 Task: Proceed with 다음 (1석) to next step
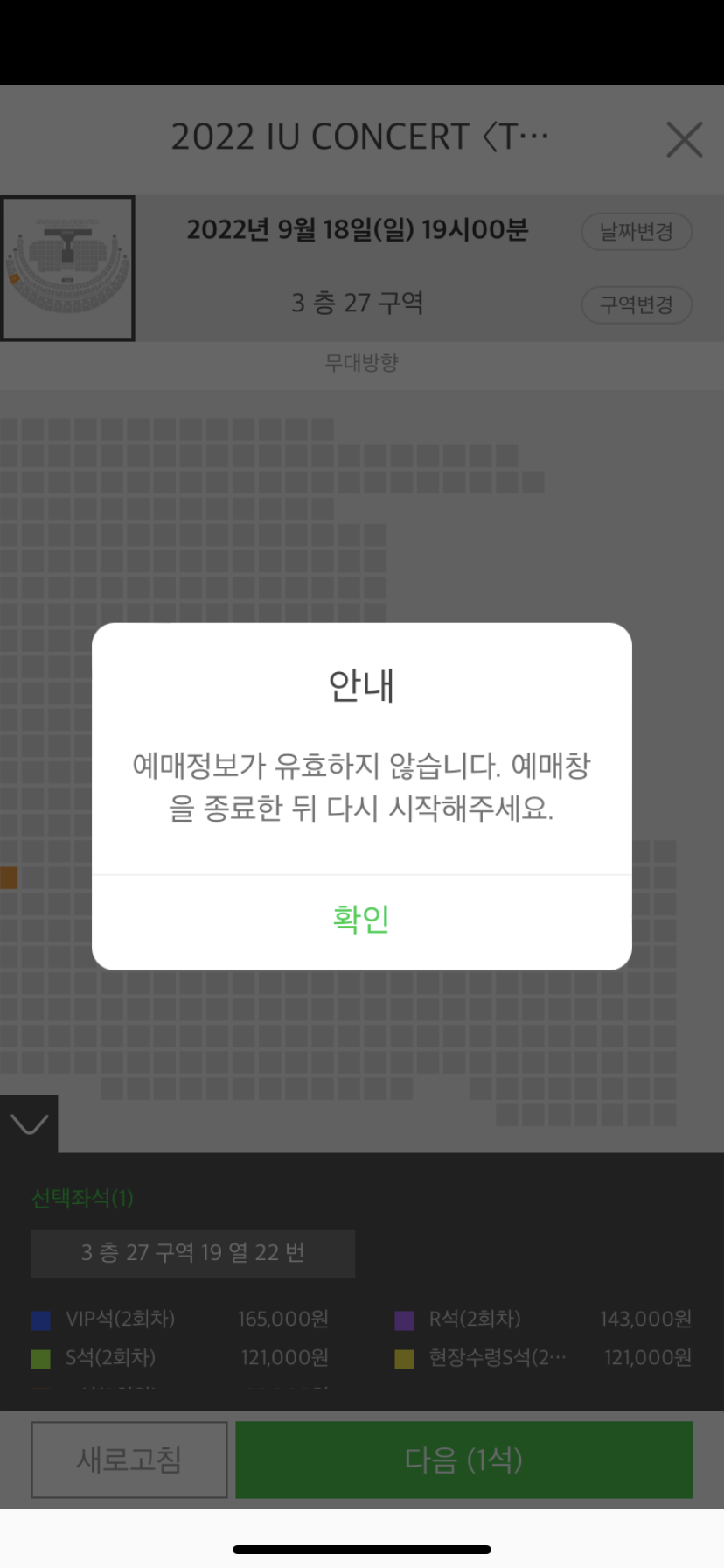(463, 1459)
